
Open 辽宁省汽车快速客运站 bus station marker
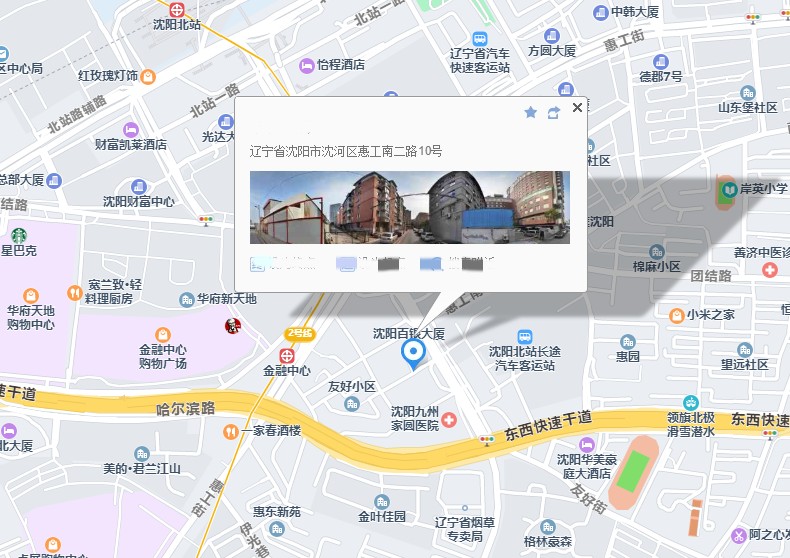coord(479,38)
